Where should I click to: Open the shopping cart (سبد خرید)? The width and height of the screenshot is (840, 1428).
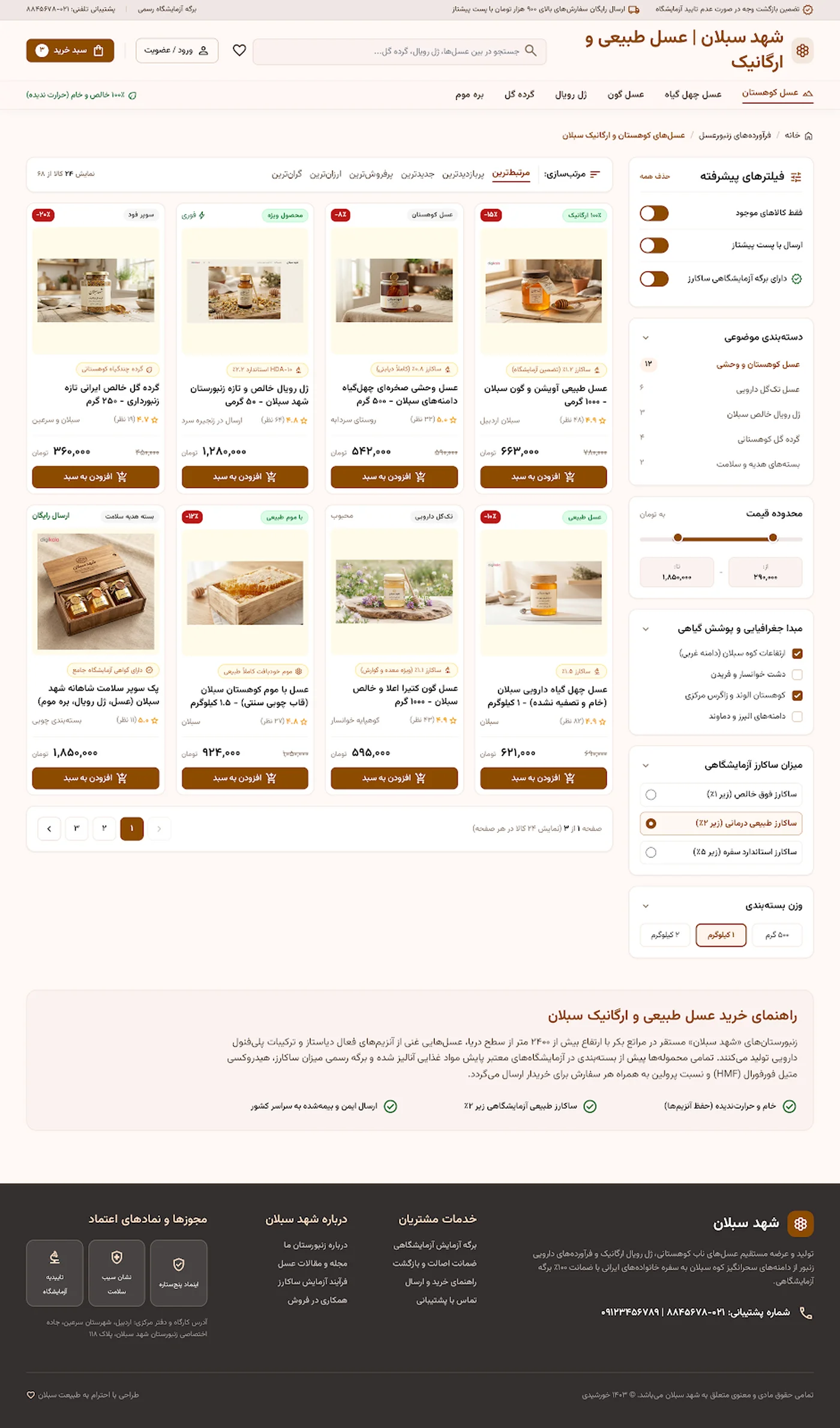[x=70, y=50]
